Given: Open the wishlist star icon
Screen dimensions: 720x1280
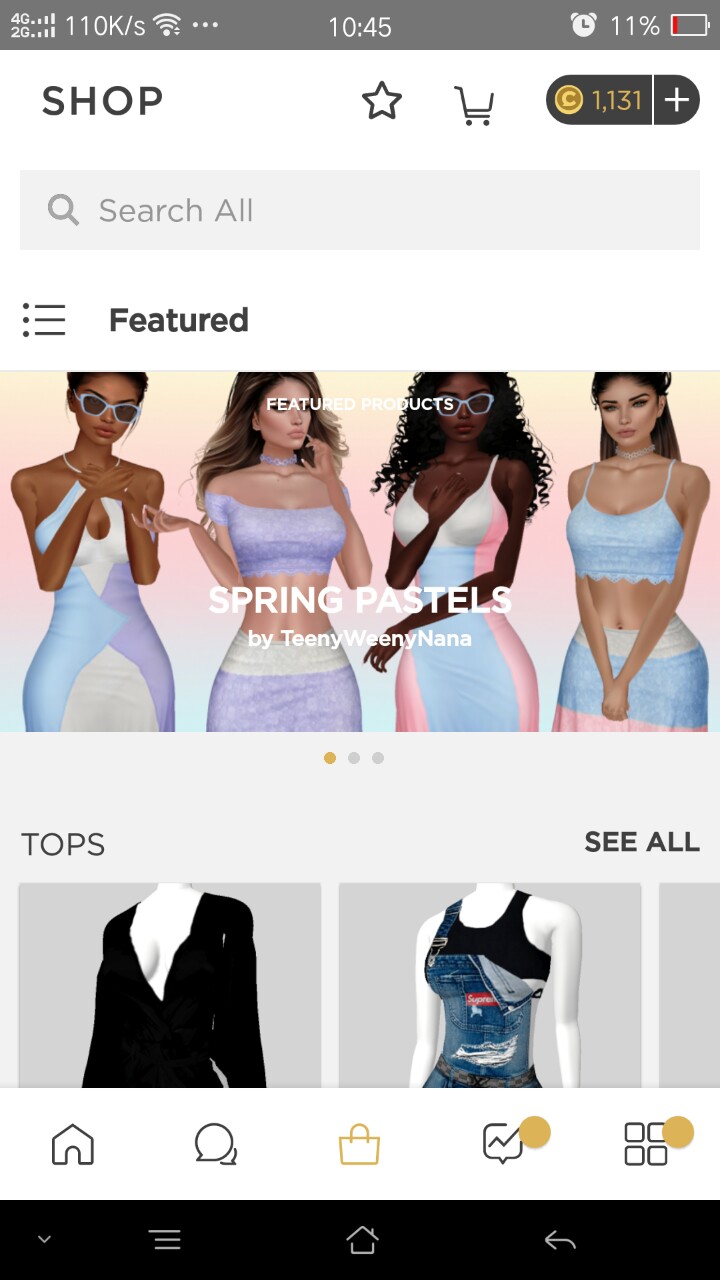Looking at the screenshot, I should (381, 101).
